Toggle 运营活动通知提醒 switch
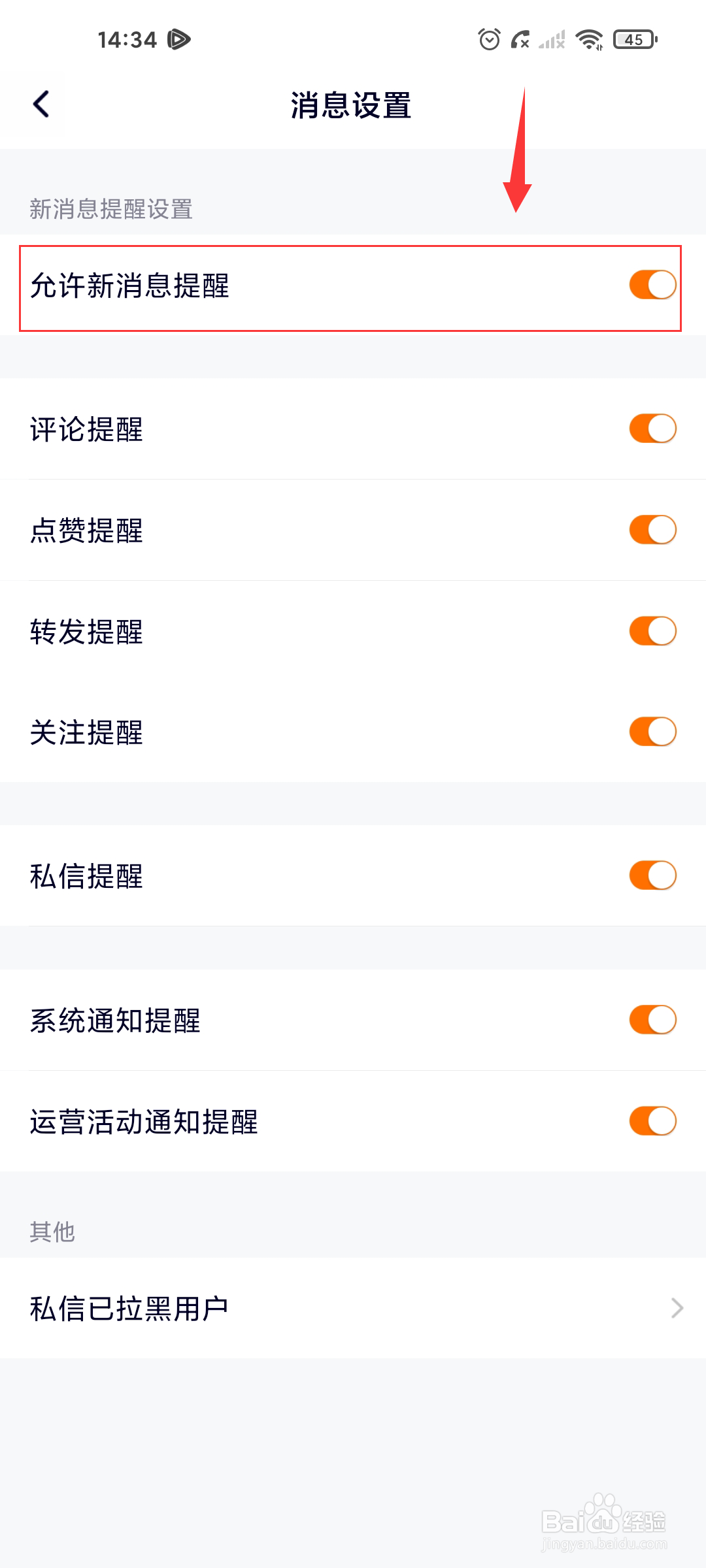Viewport: 706px width, 1568px height. tap(652, 1121)
